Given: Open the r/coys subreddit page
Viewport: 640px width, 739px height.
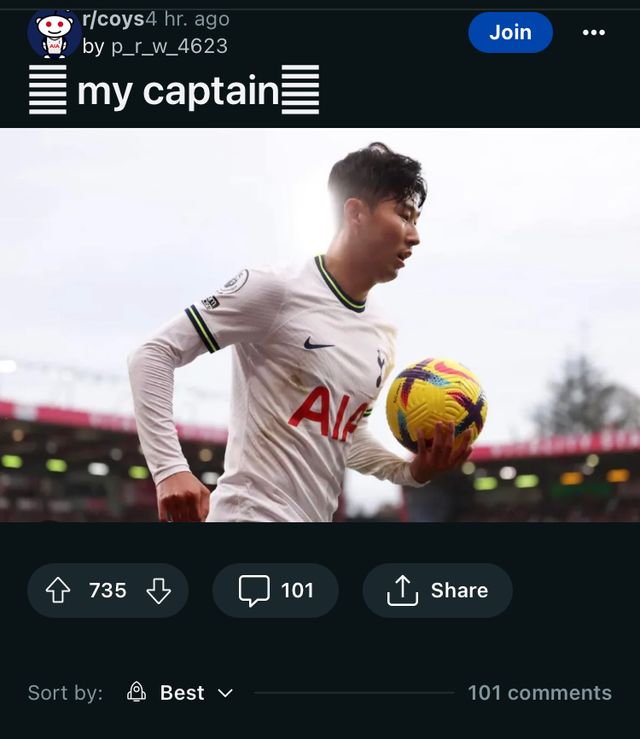Looking at the screenshot, I should coord(113,20).
